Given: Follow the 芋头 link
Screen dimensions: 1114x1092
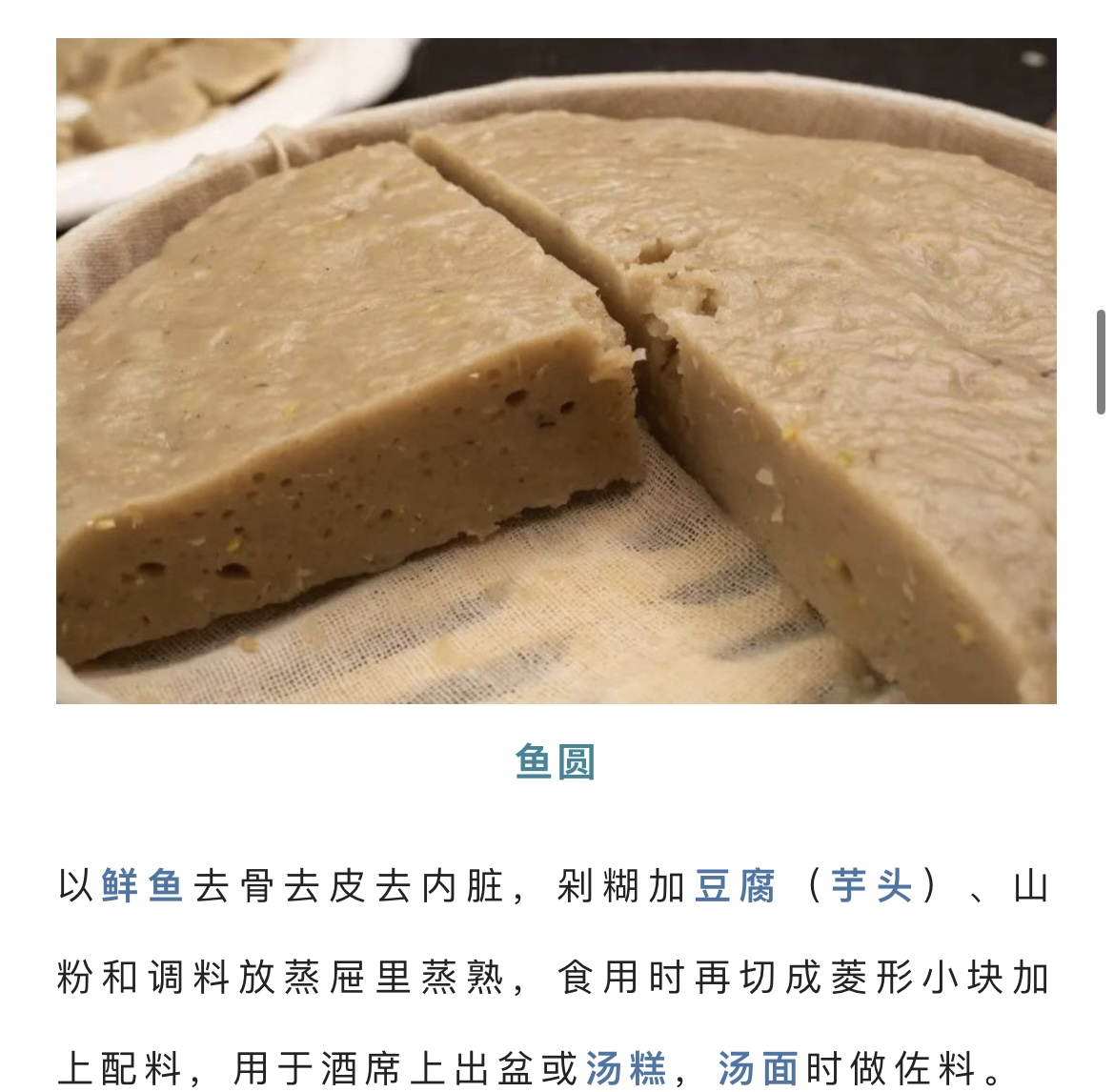Looking at the screenshot, I should click(871, 886).
